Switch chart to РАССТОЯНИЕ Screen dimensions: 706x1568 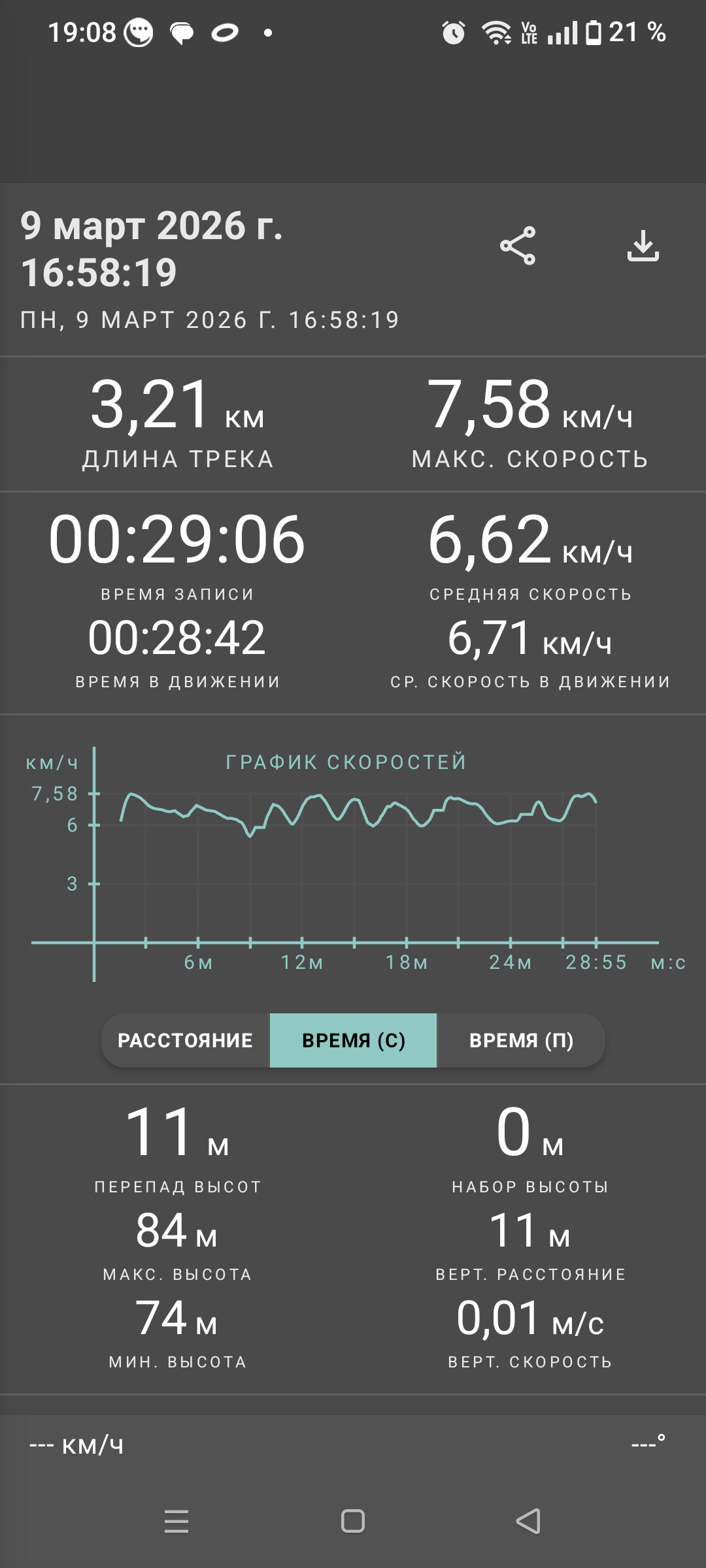(x=186, y=1040)
